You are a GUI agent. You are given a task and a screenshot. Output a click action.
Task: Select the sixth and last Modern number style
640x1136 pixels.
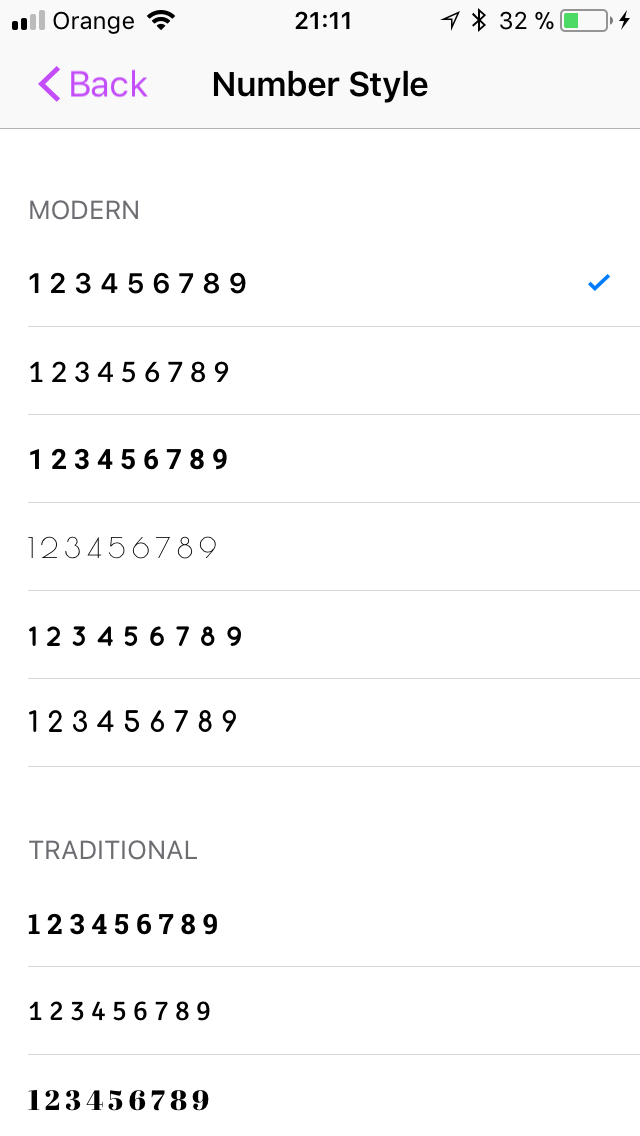coord(320,723)
